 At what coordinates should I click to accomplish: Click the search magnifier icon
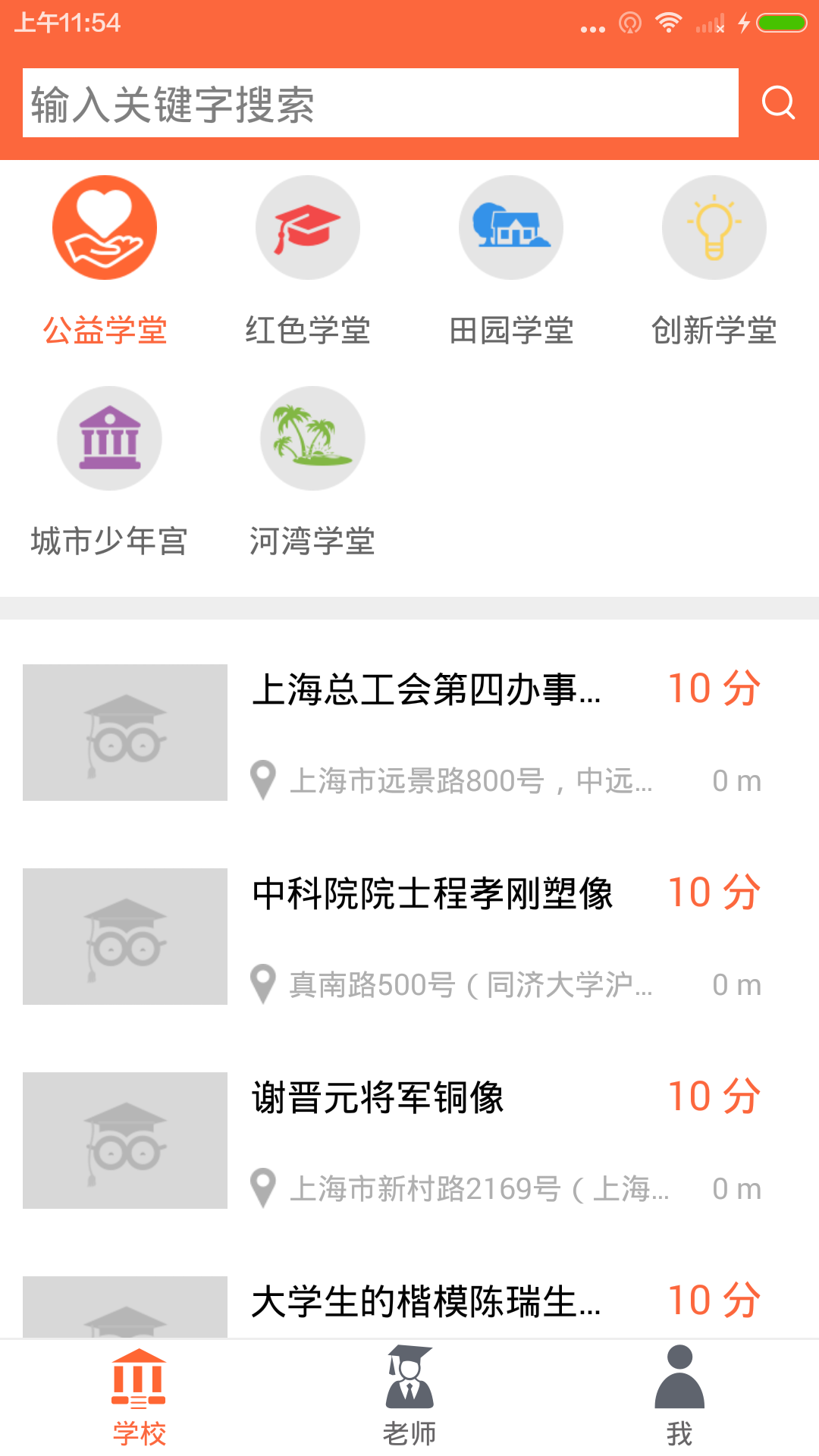point(779,104)
